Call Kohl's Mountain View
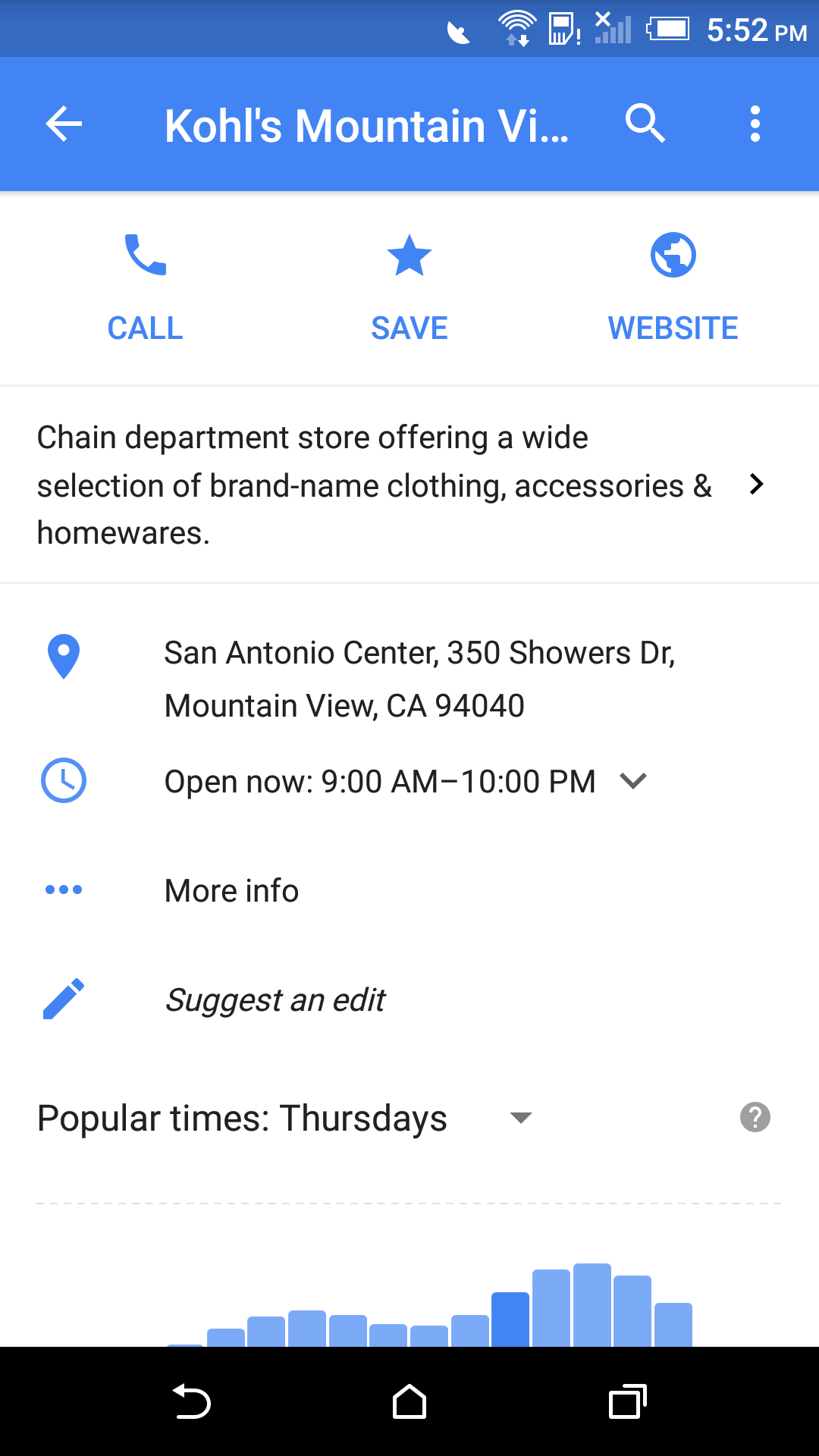This screenshot has height=1456, width=819. coord(145,288)
